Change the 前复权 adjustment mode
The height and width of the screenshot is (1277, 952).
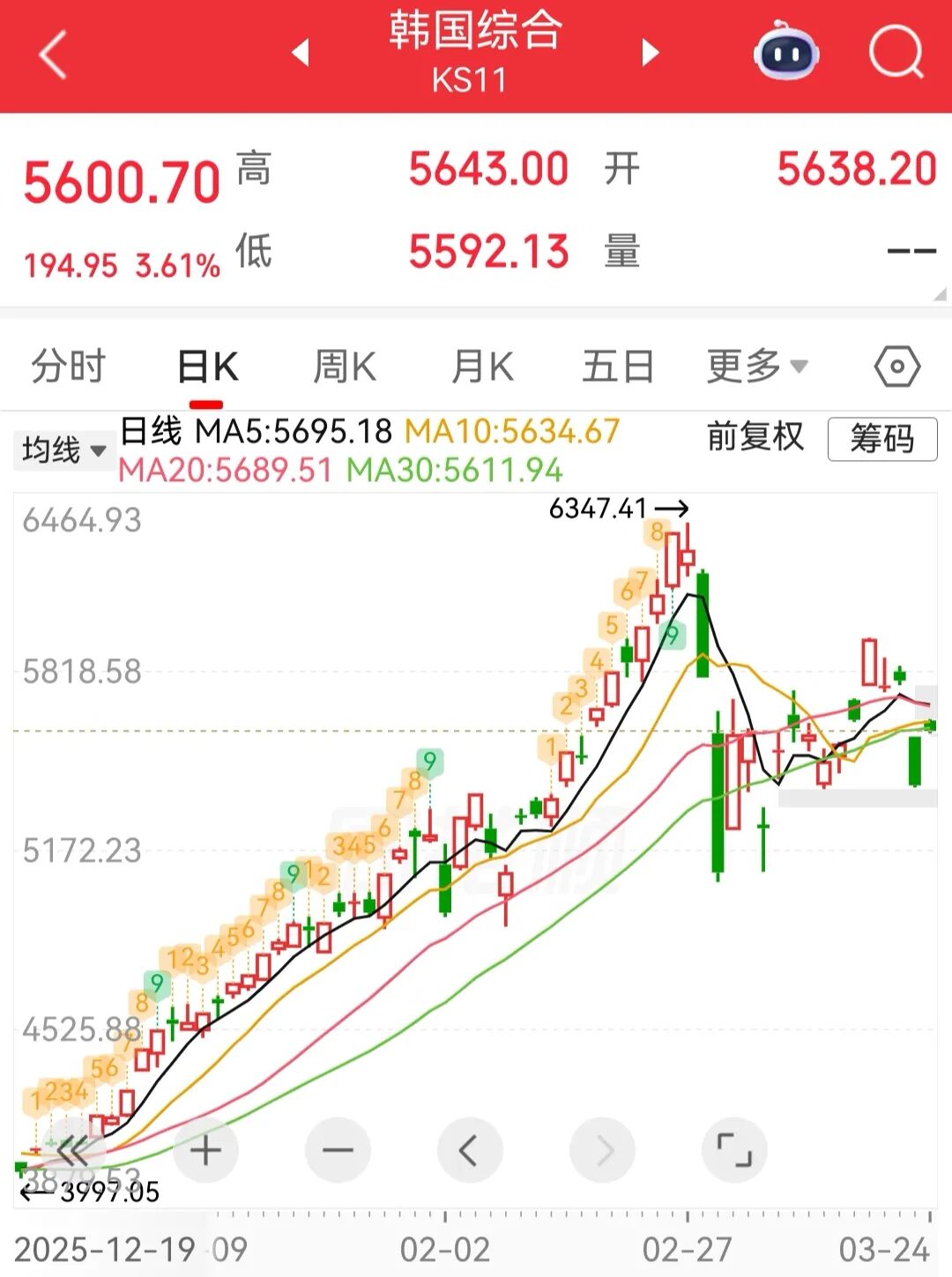[755, 437]
